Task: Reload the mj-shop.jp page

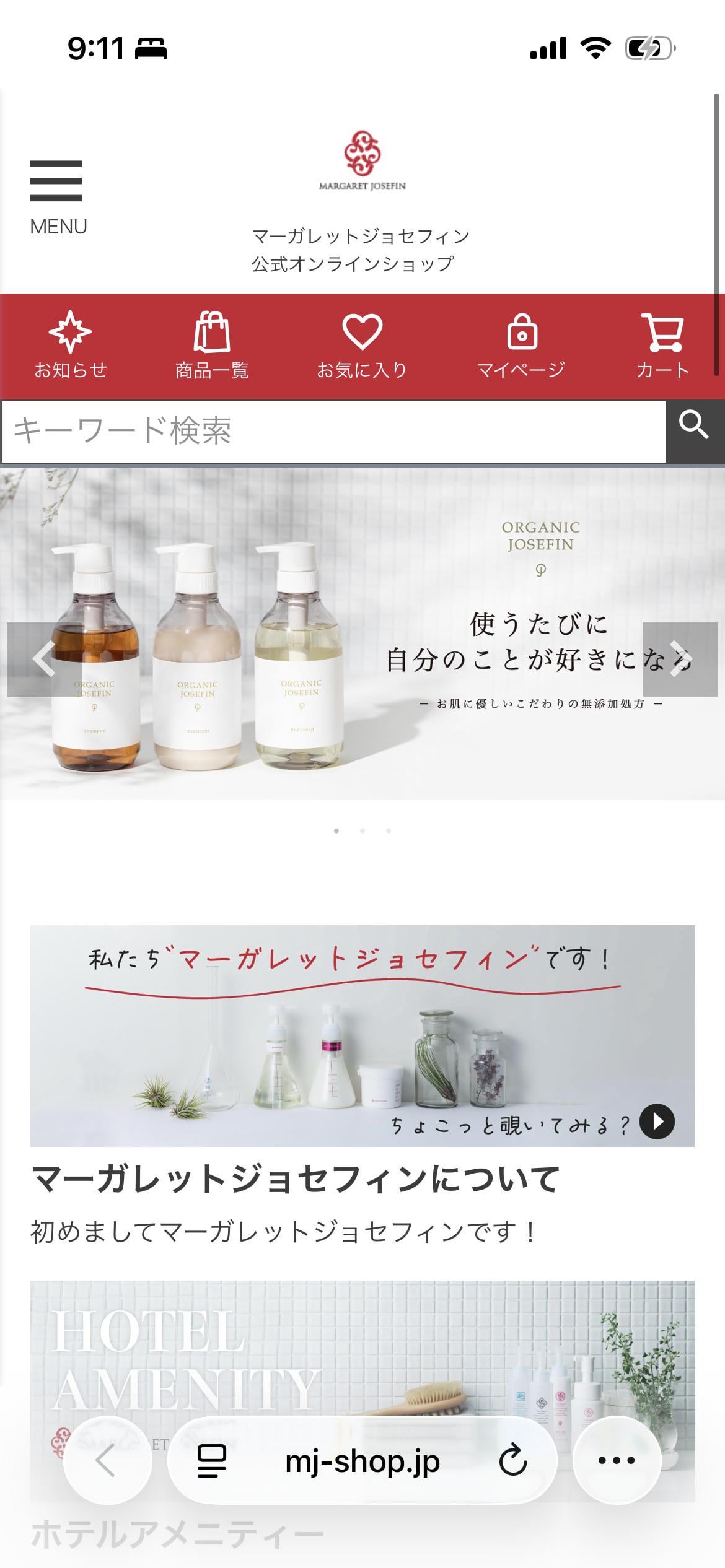Action: 513,1460
